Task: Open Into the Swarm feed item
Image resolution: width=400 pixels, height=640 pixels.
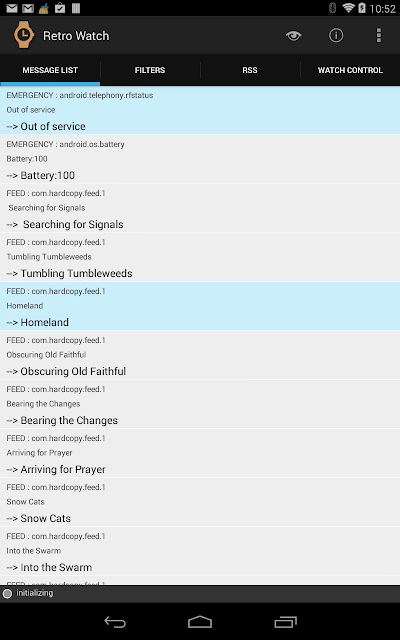Action: (x=200, y=551)
